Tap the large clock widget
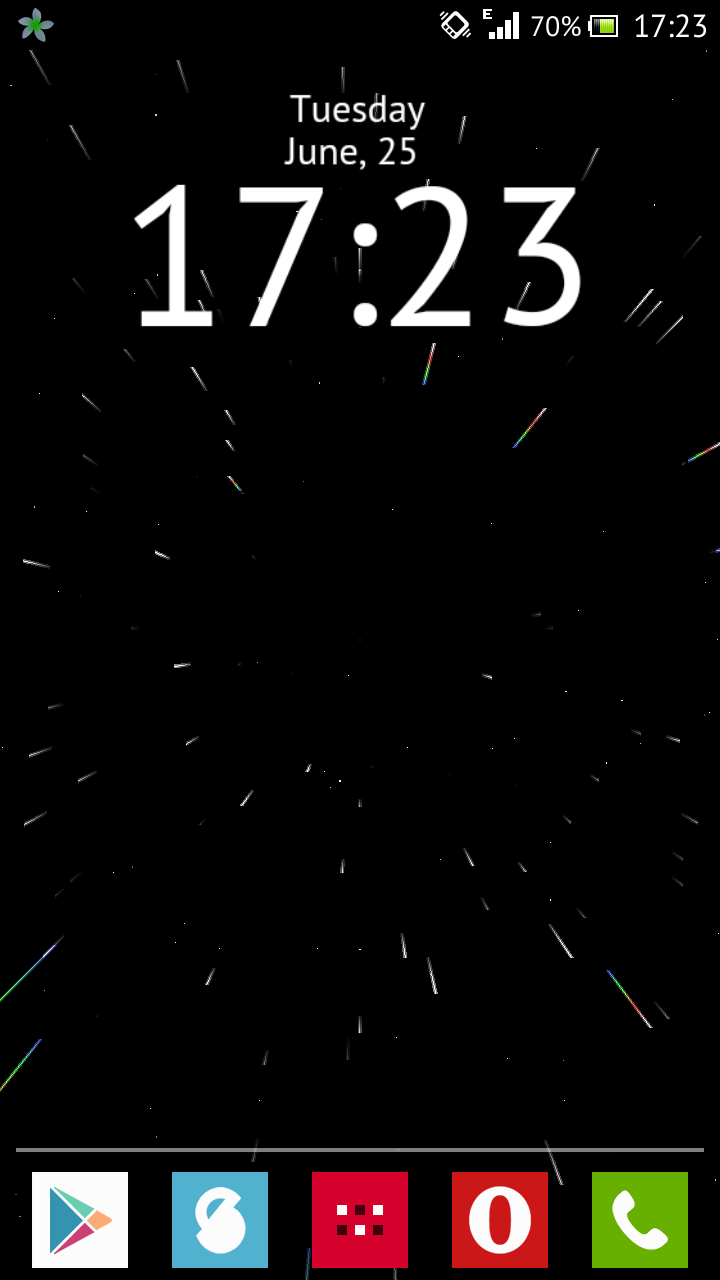This screenshot has height=1280, width=720. (360, 257)
